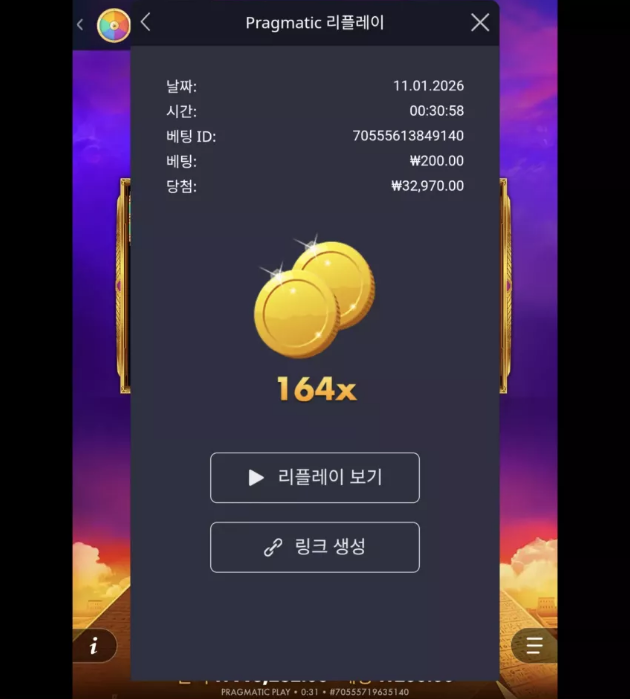Image resolution: width=630 pixels, height=699 pixels.
Task: Close the Pragmatic replay dialog
Action: point(480,22)
